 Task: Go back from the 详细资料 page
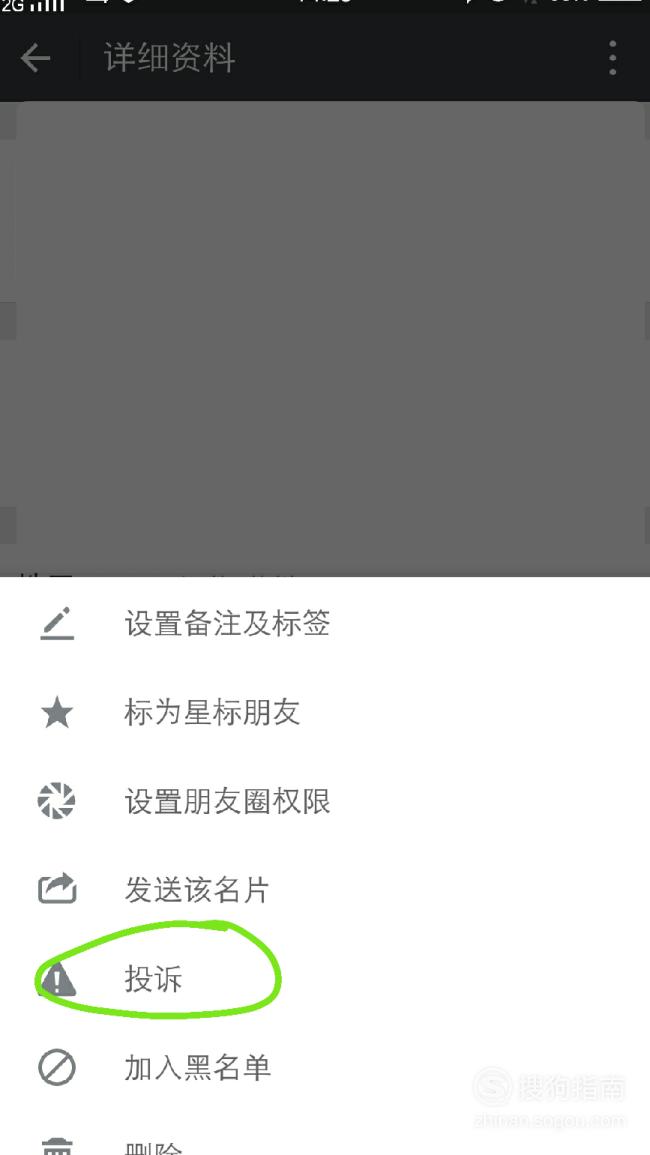click(x=35, y=57)
